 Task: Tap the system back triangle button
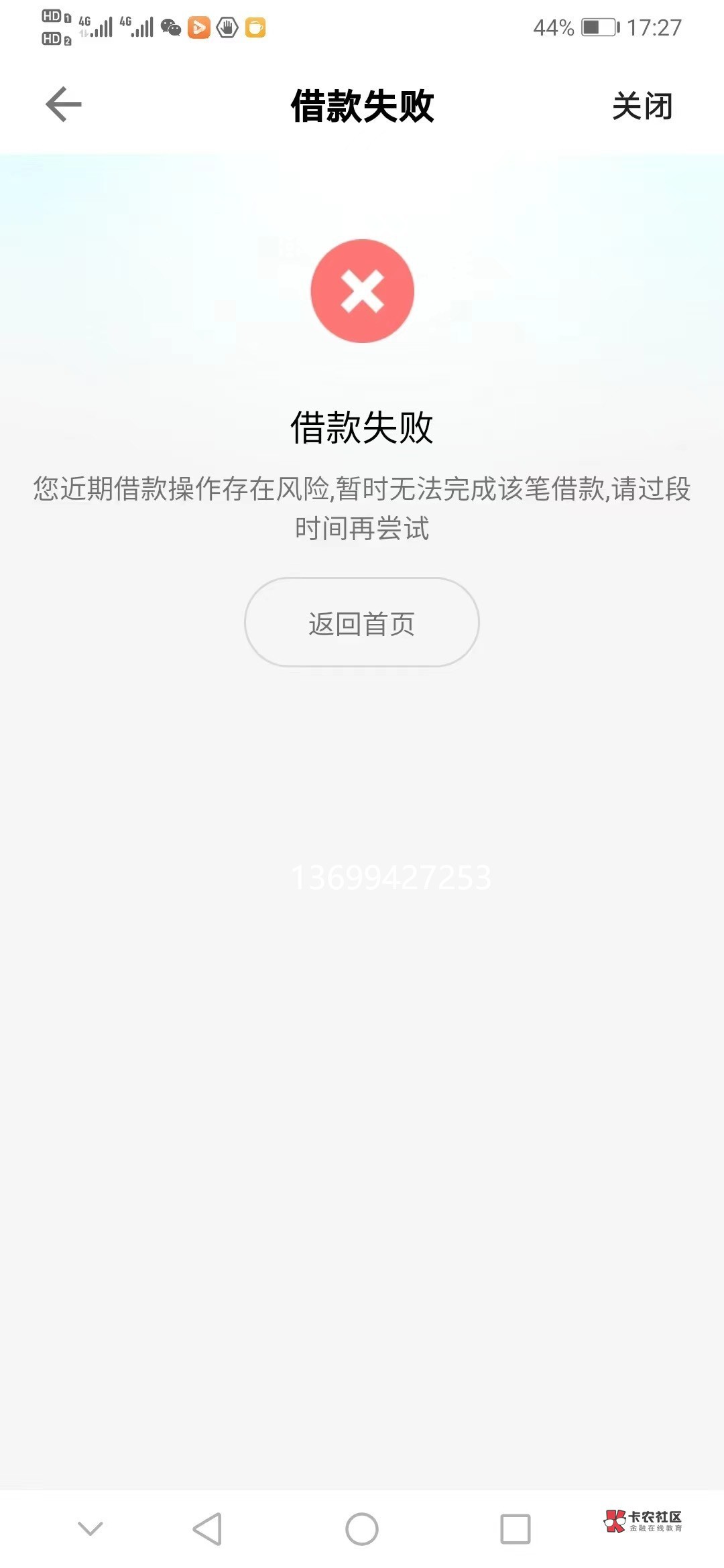(x=207, y=1529)
